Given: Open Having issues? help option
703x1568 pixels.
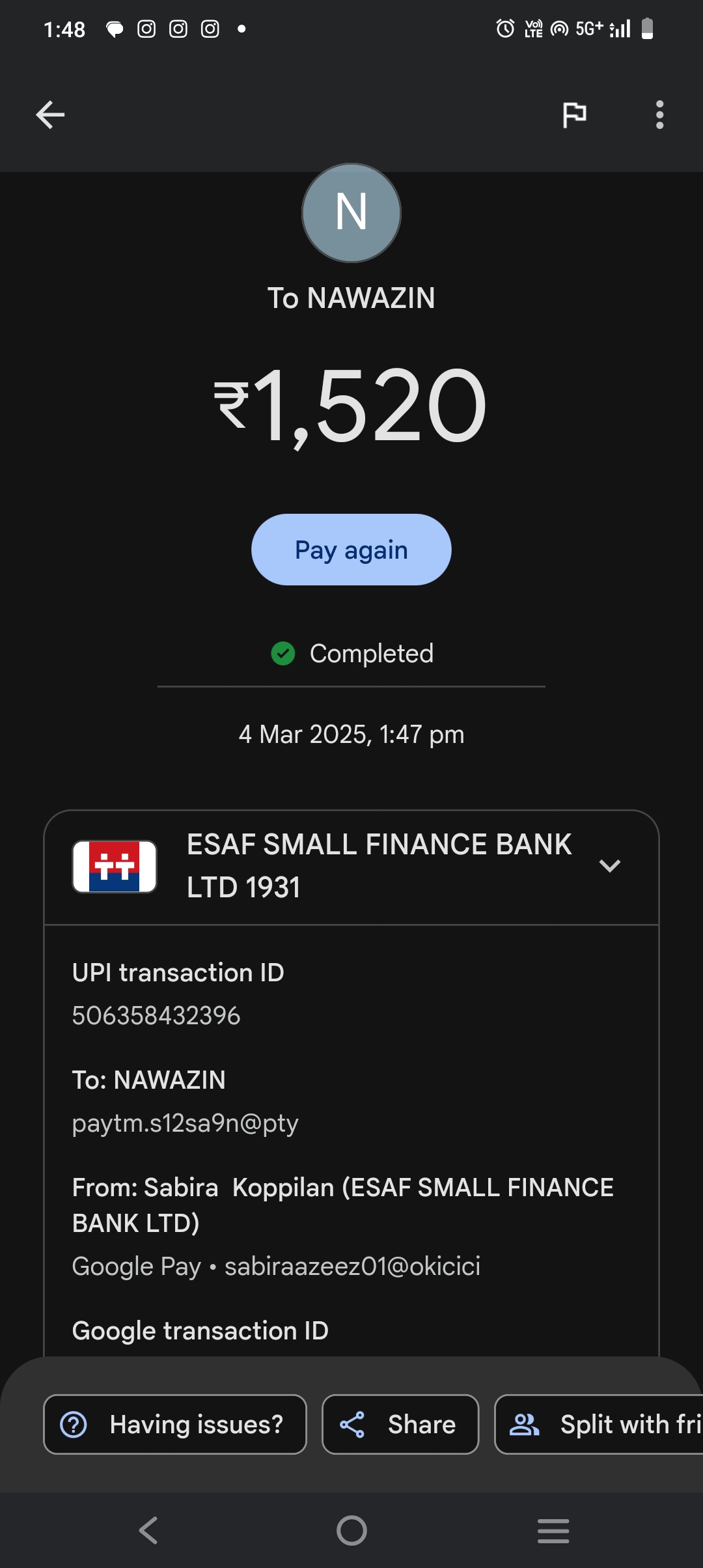Looking at the screenshot, I should coord(174,1424).
